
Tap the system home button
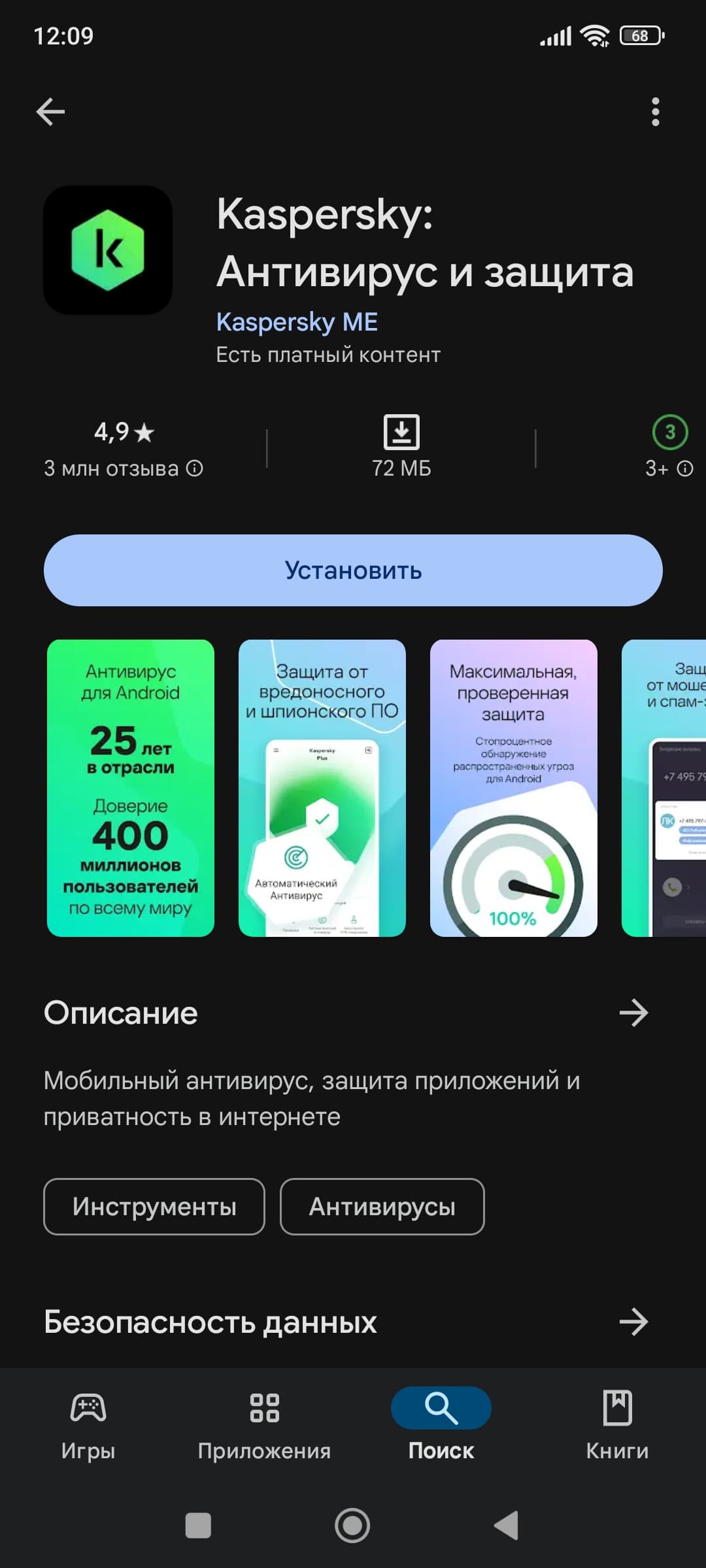point(352,1526)
